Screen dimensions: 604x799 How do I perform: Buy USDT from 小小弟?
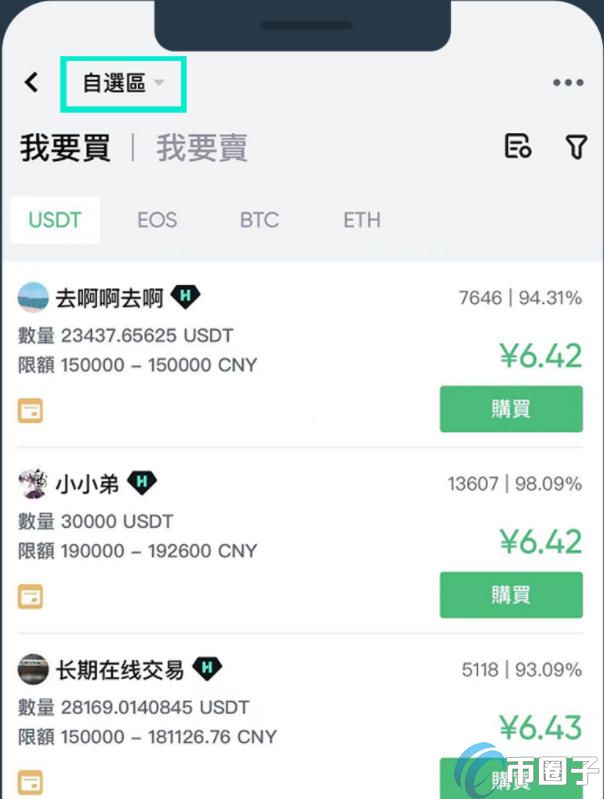click(x=510, y=595)
